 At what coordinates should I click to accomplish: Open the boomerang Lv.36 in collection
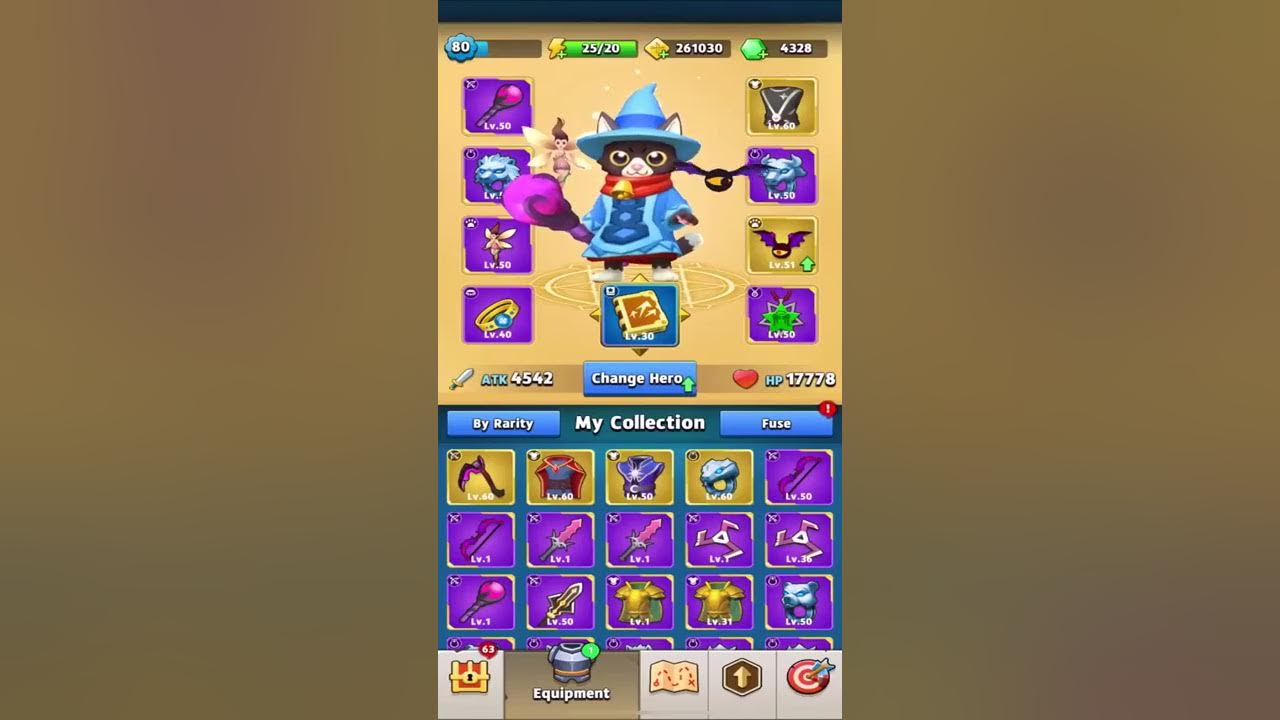click(798, 540)
